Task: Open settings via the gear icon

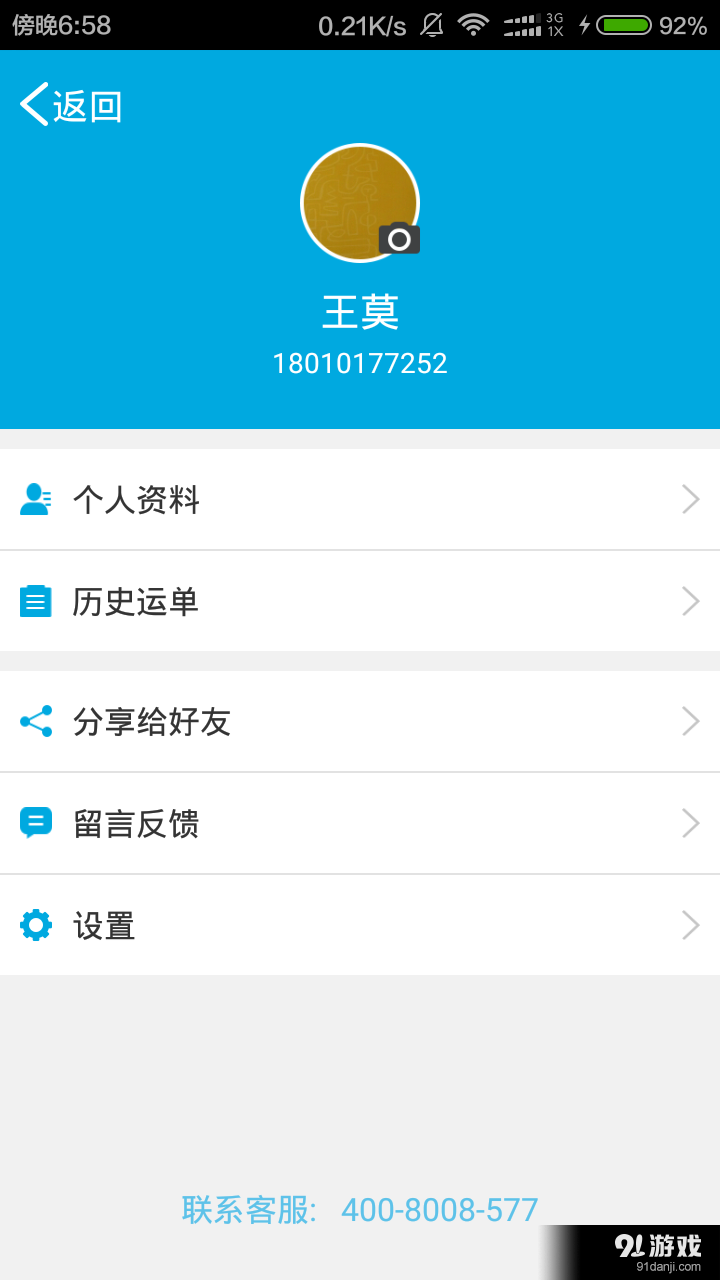Action: [36, 925]
